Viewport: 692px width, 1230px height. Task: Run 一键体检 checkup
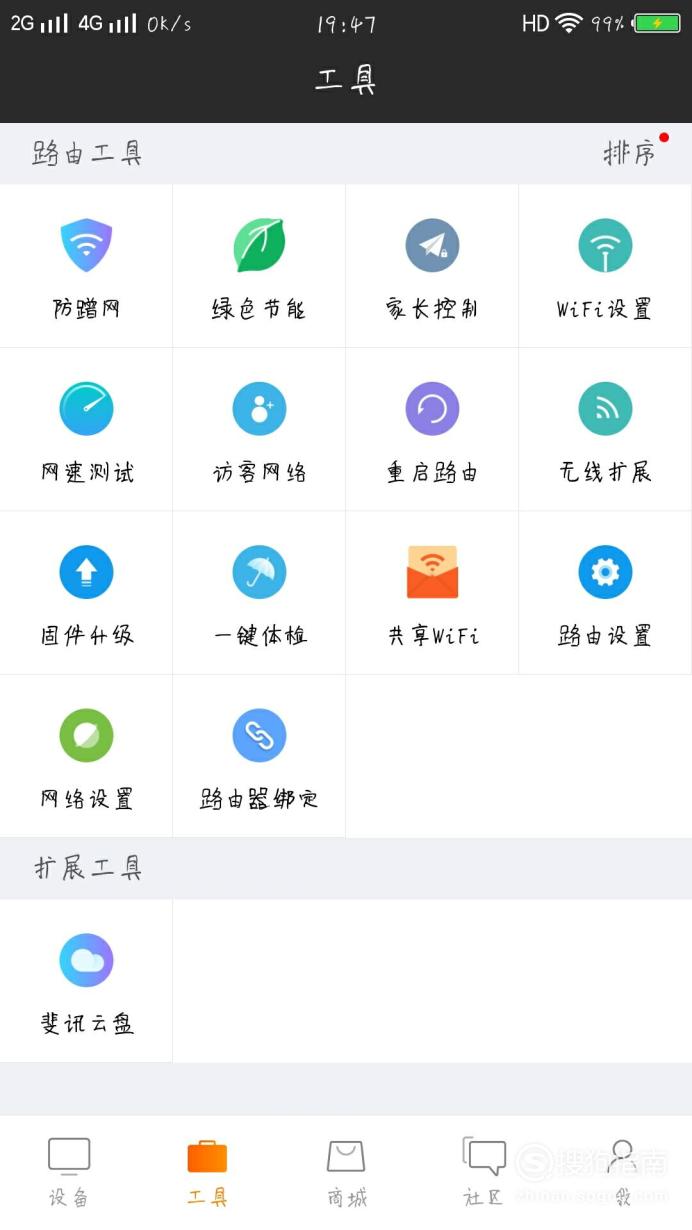pos(259,592)
